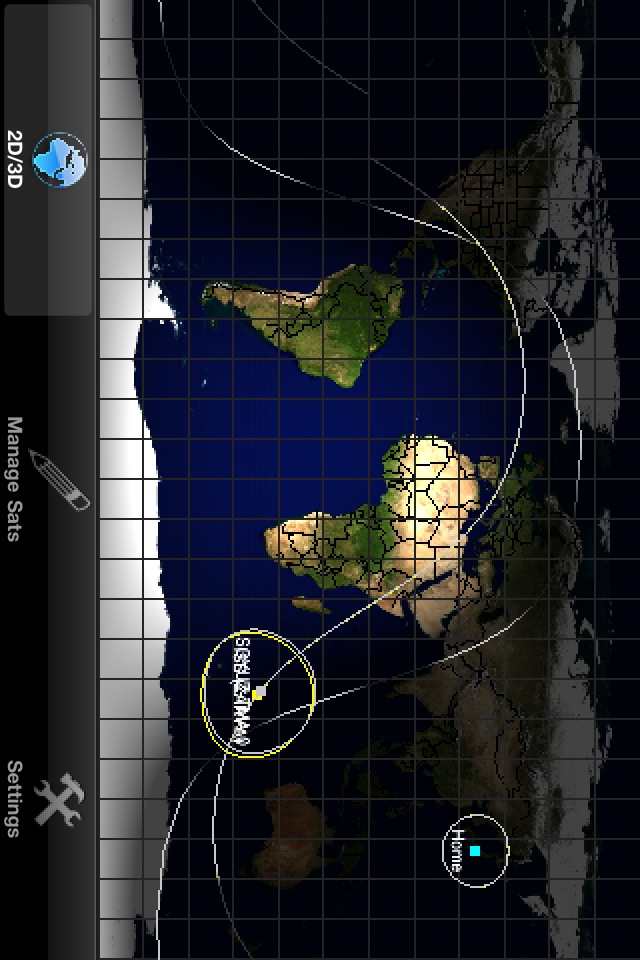Open the Settings tab

48,800
